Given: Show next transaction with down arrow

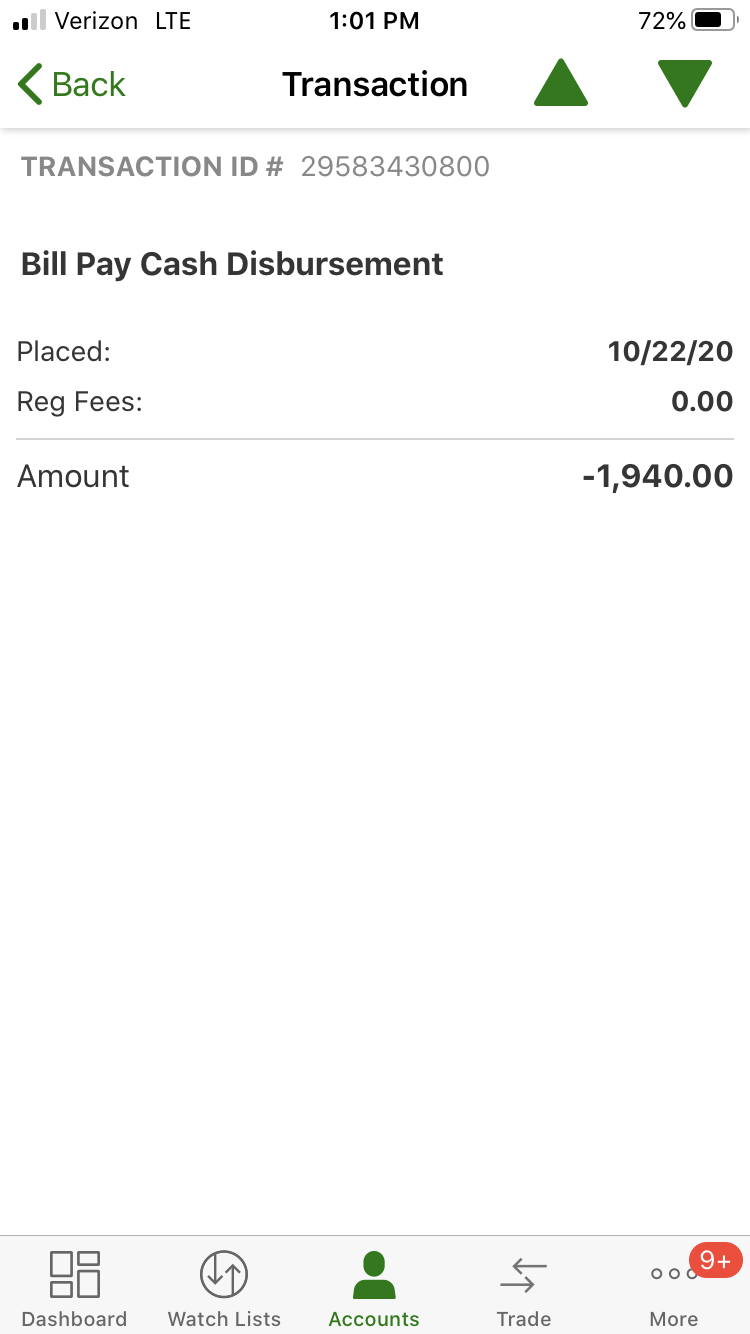Looking at the screenshot, I should click(685, 83).
